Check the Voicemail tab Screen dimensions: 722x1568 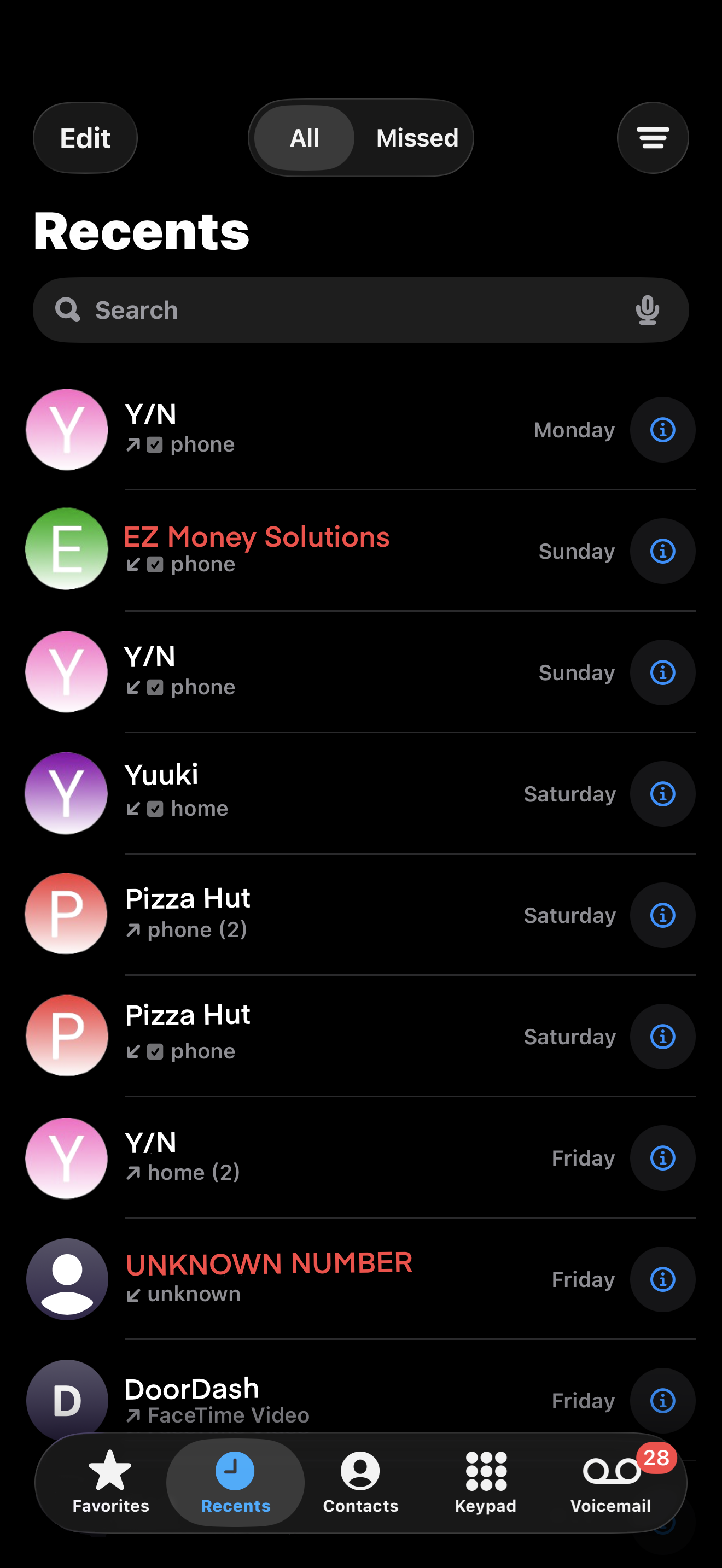coord(610,1482)
